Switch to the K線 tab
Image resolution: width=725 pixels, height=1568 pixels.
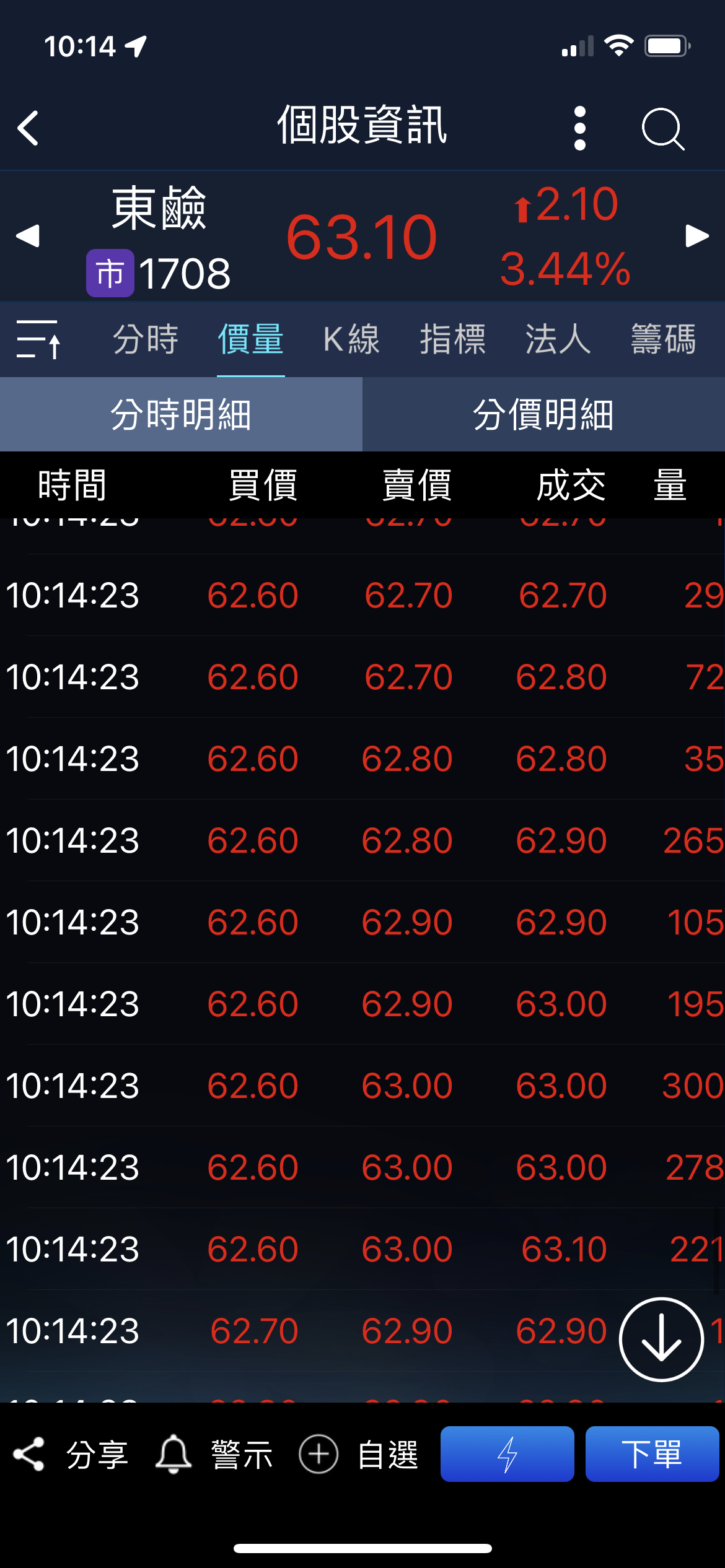pos(351,339)
